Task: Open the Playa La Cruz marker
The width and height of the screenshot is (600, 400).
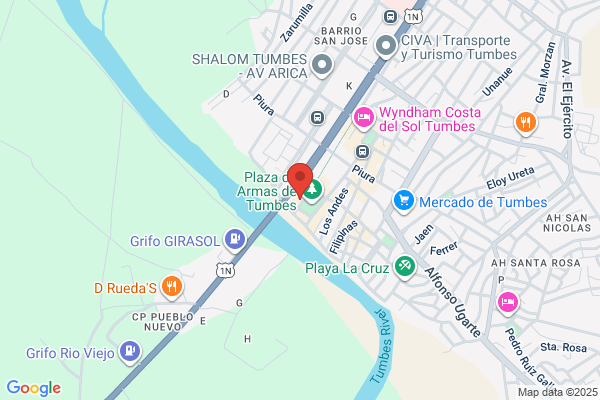Action: point(405,267)
